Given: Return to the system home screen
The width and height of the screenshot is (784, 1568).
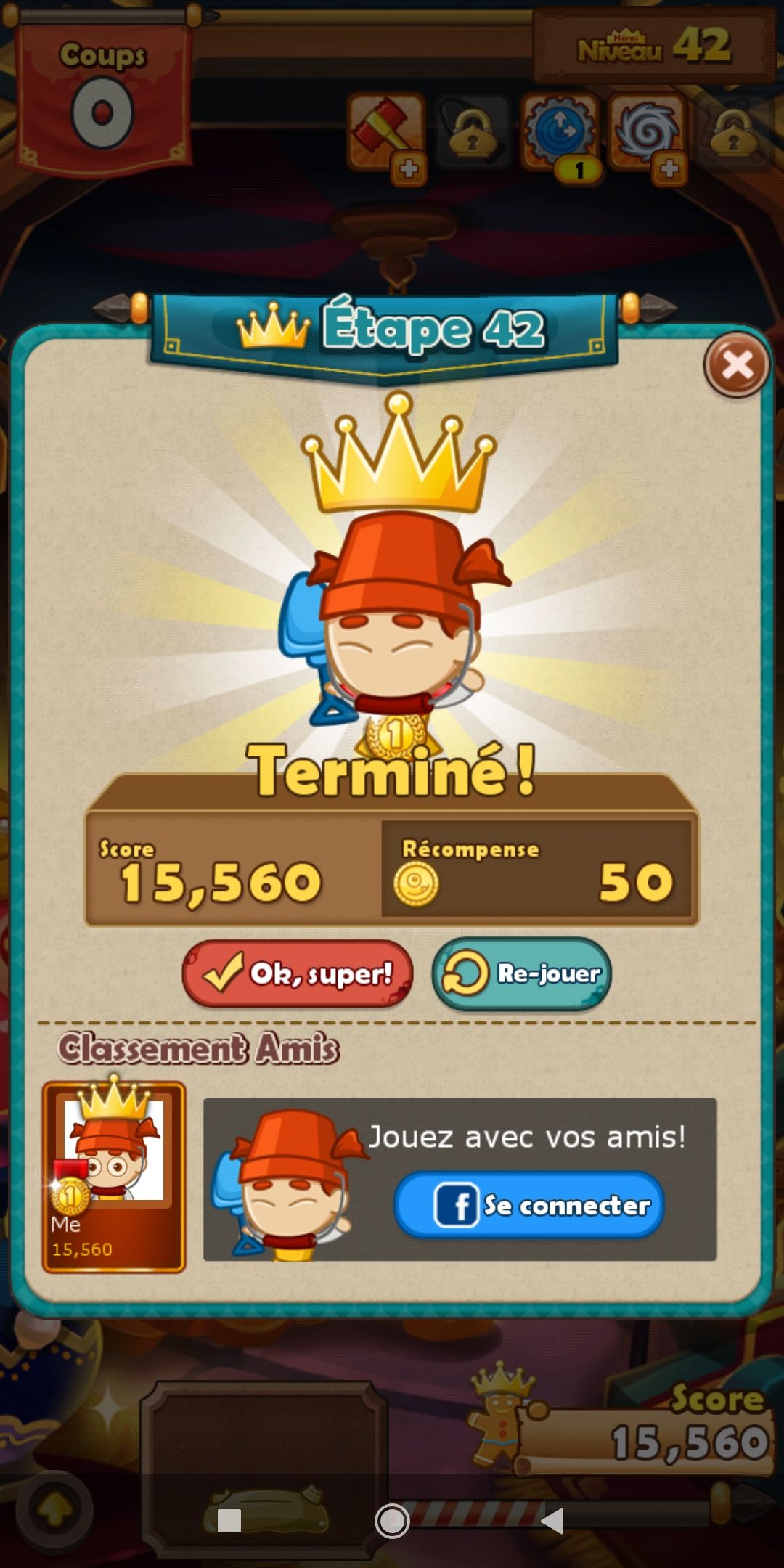Looking at the screenshot, I should (392, 1520).
